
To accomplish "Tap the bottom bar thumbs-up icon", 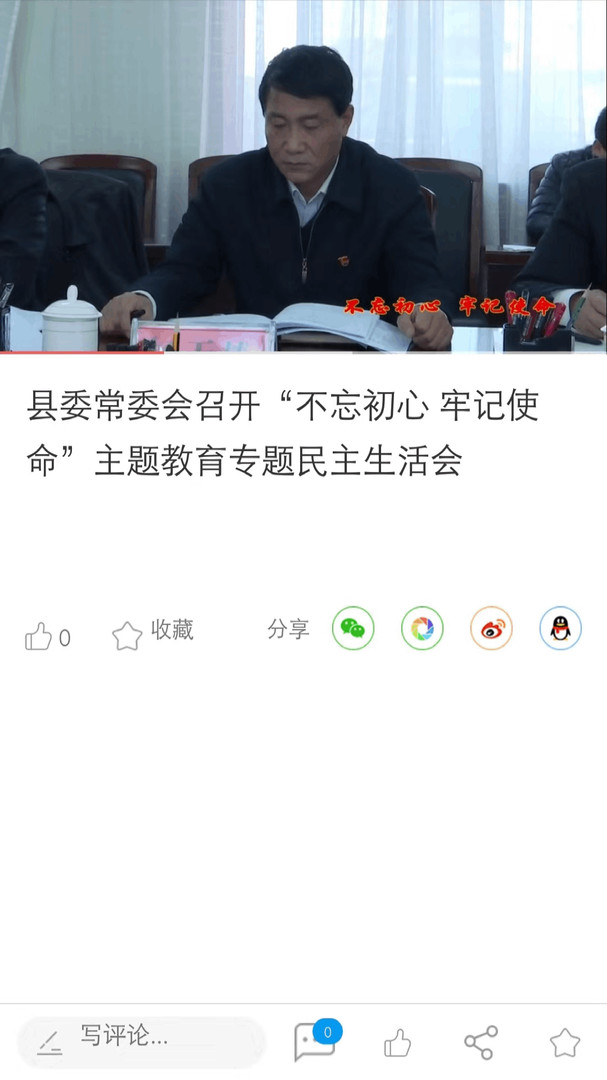I will tap(398, 1043).
